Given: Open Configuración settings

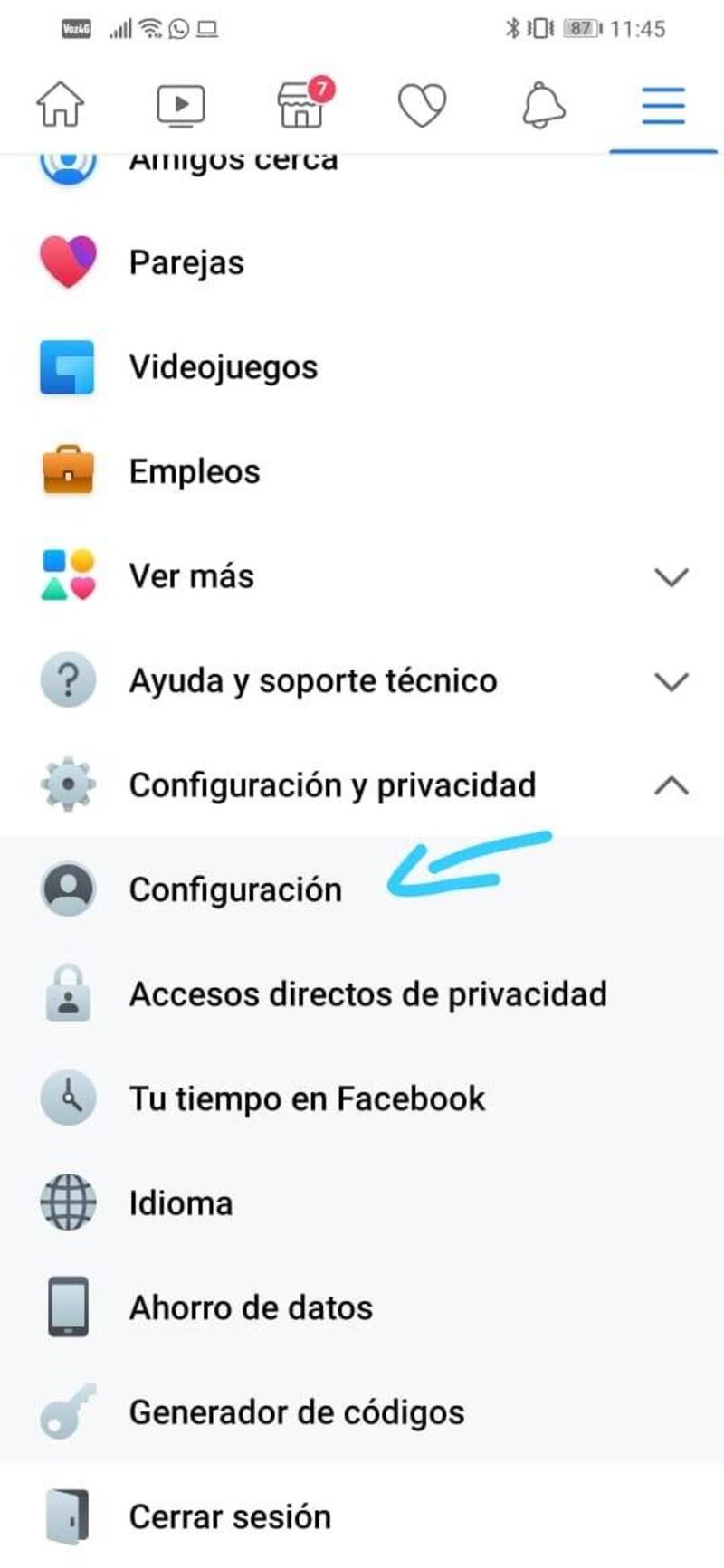Looking at the screenshot, I should (x=362, y=889).
